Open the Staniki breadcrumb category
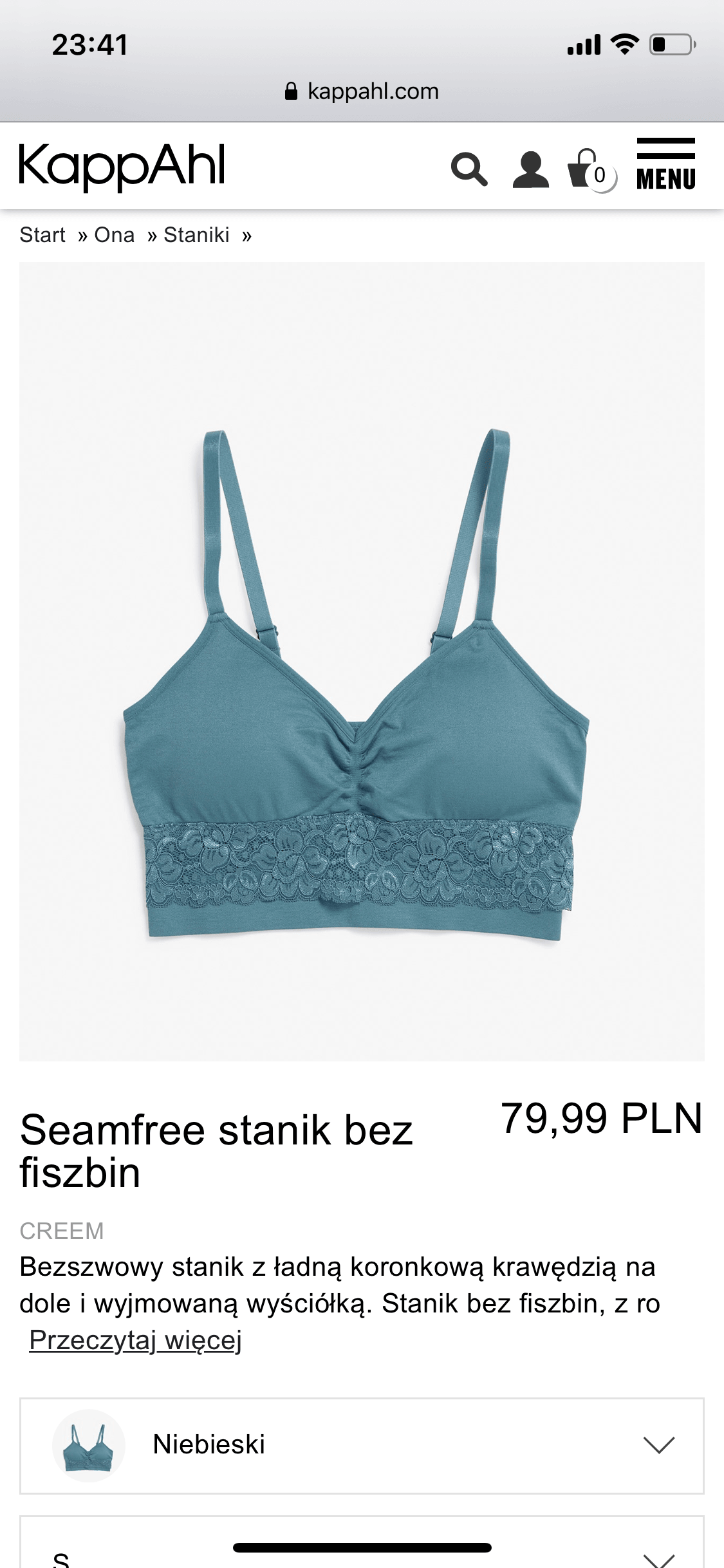 196,235
